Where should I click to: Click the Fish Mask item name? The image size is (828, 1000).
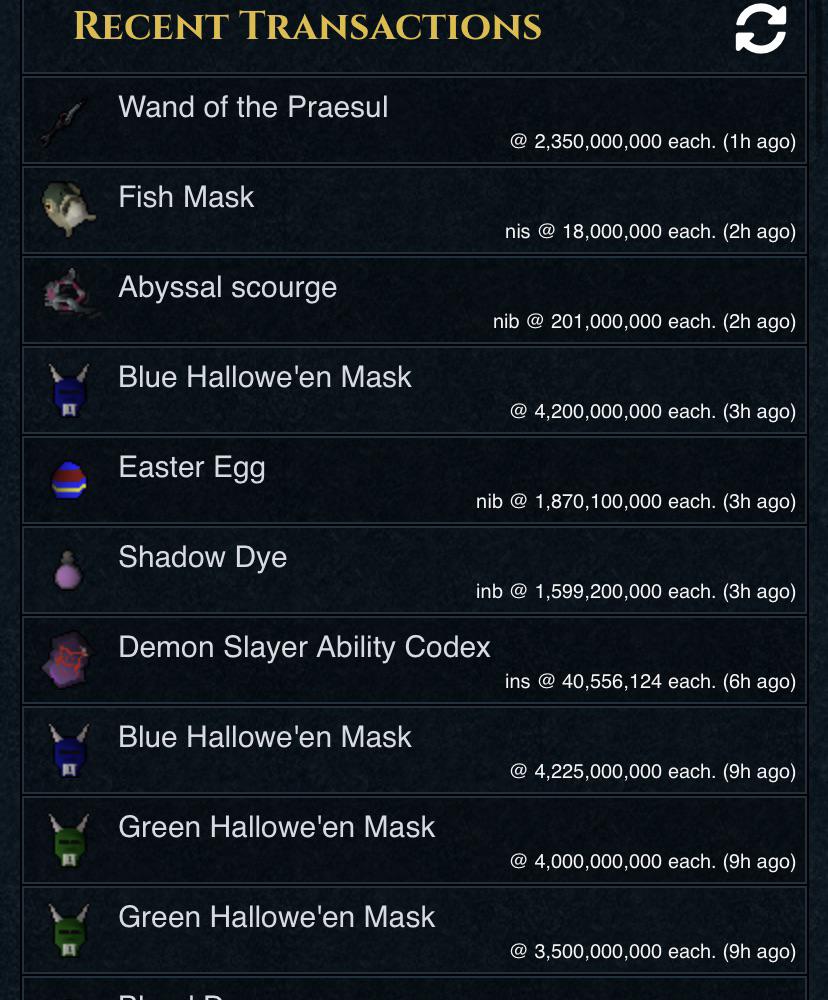(186, 196)
